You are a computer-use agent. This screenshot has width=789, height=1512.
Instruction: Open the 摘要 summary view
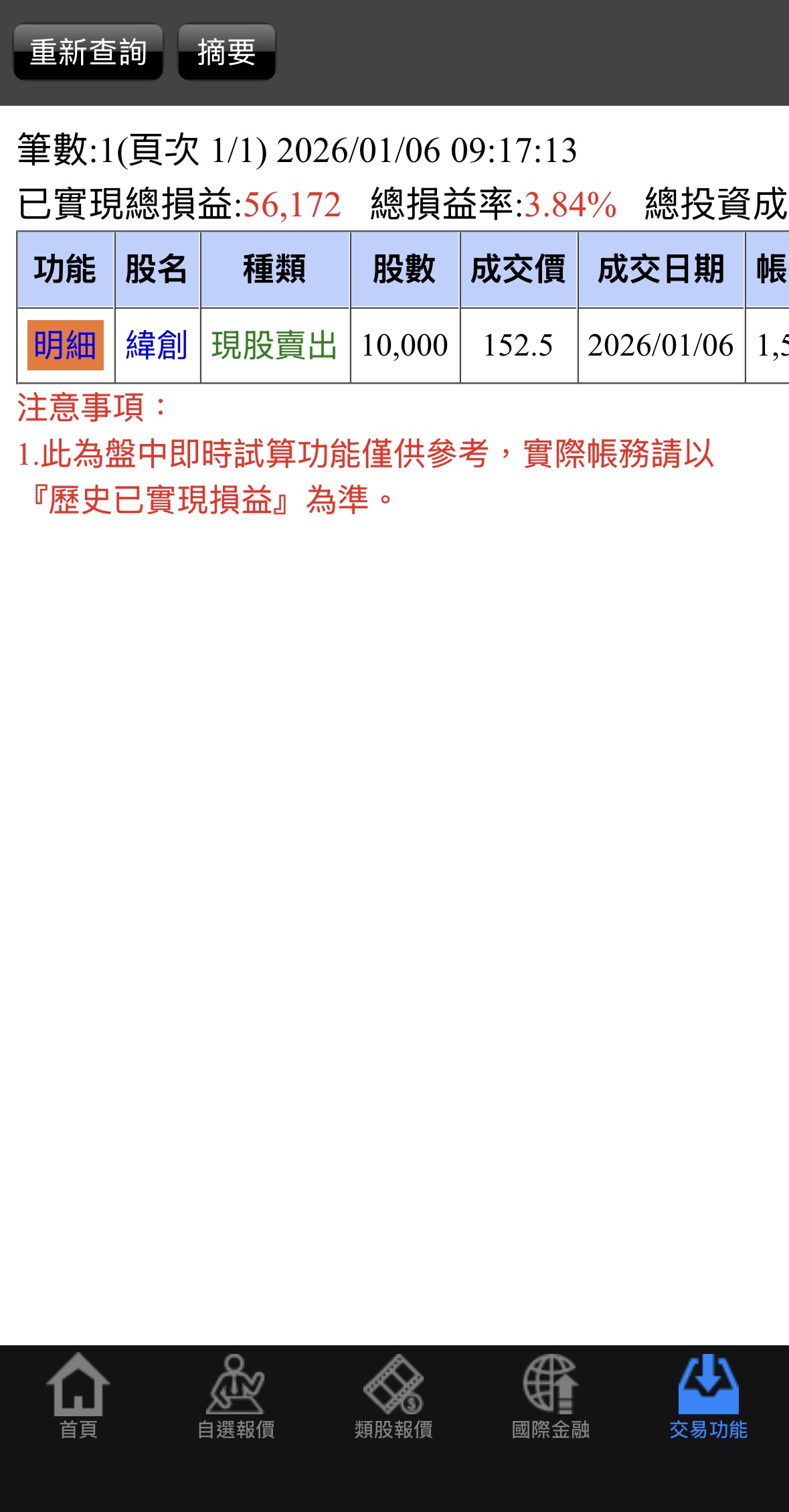pyautogui.click(x=226, y=52)
